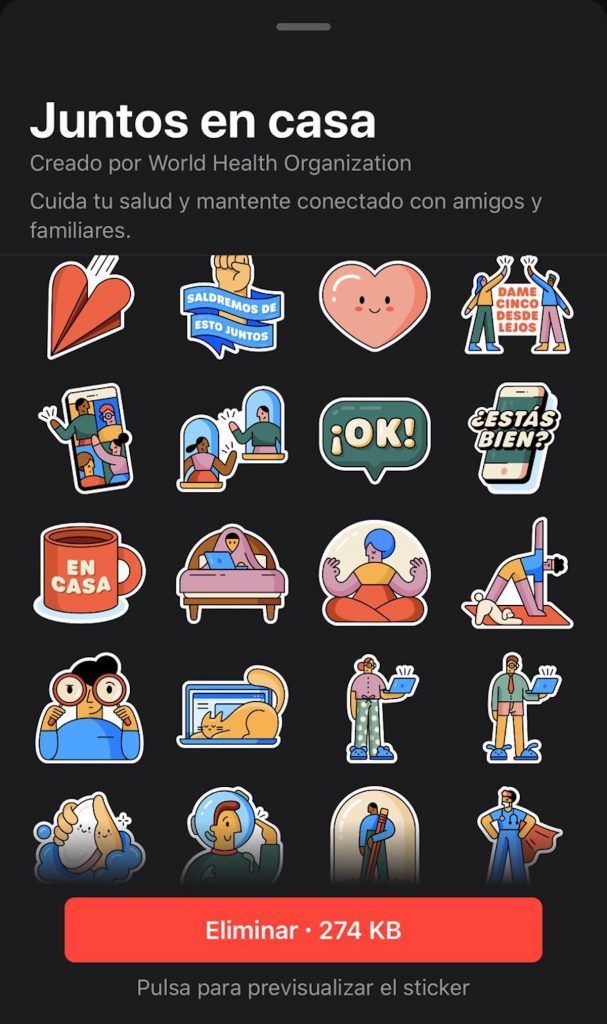Preview the Saldremos de esto juntos sticker
The width and height of the screenshot is (607, 1024).
(232, 306)
